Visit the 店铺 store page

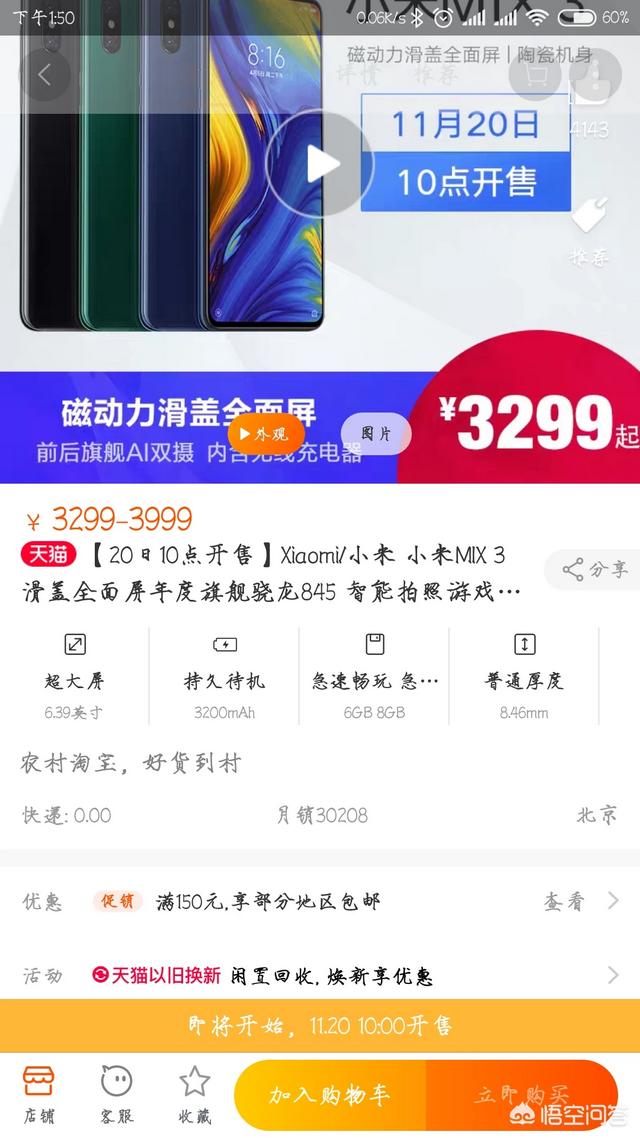(x=39, y=1094)
